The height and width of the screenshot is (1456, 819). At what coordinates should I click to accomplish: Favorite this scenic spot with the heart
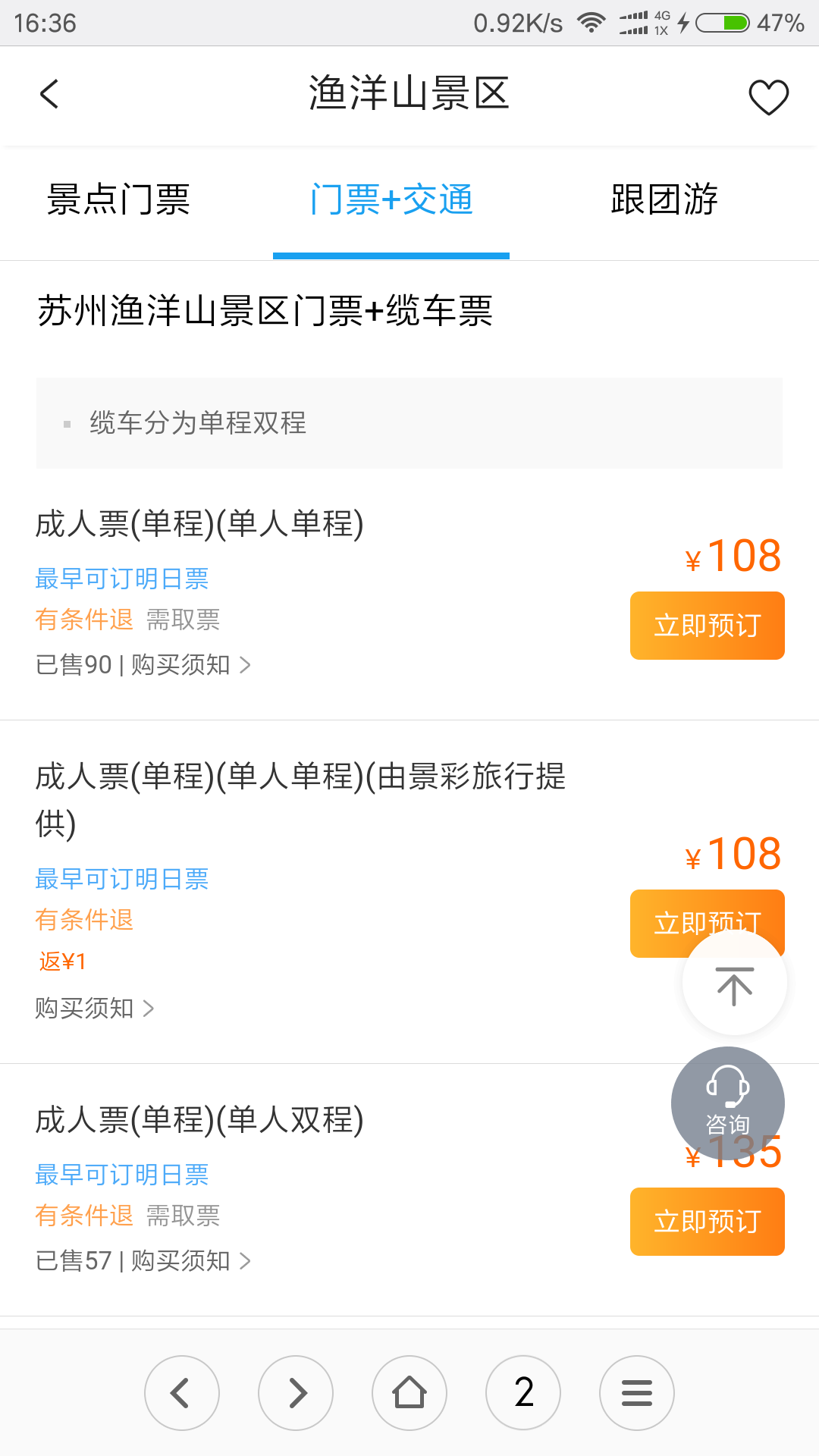[x=768, y=97]
